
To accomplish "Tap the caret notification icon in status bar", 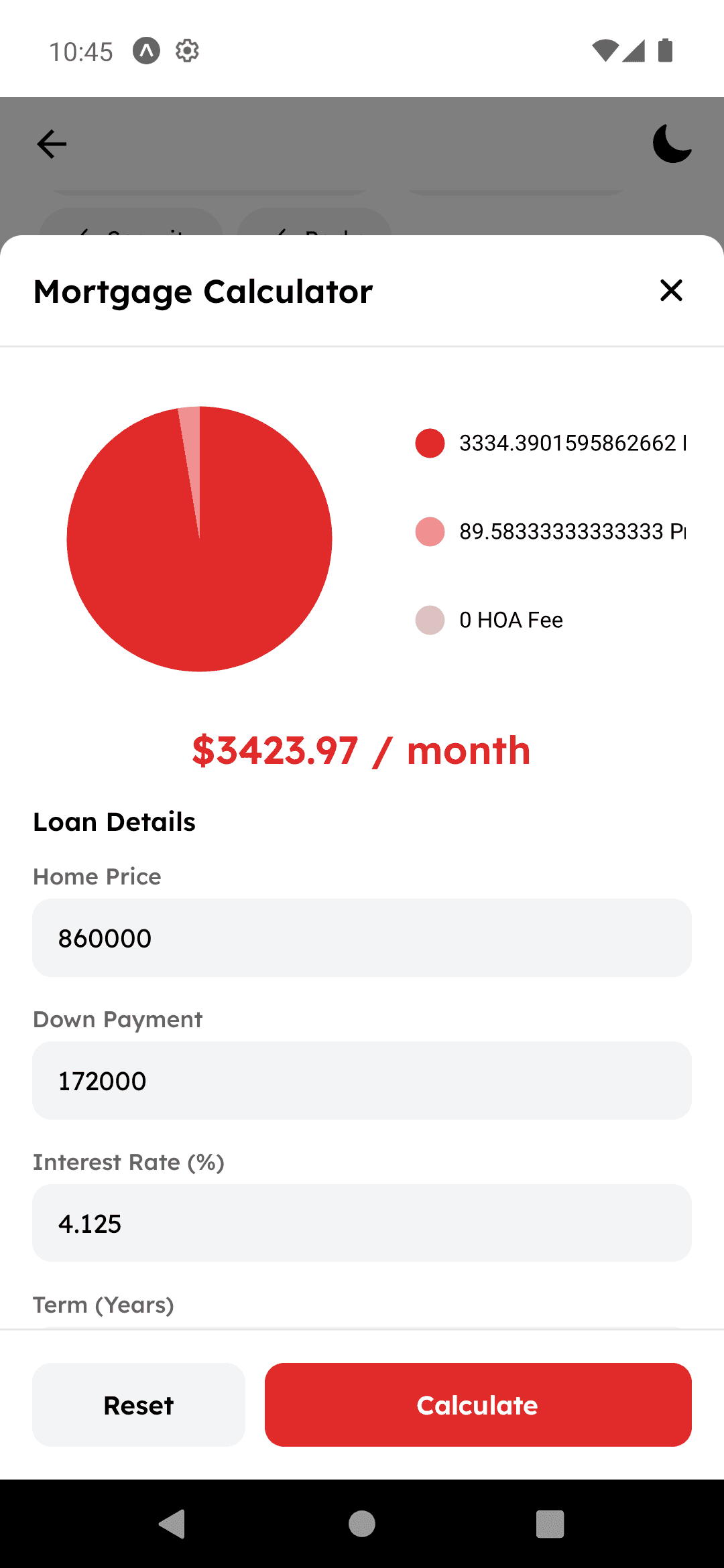I will click(x=147, y=50).
